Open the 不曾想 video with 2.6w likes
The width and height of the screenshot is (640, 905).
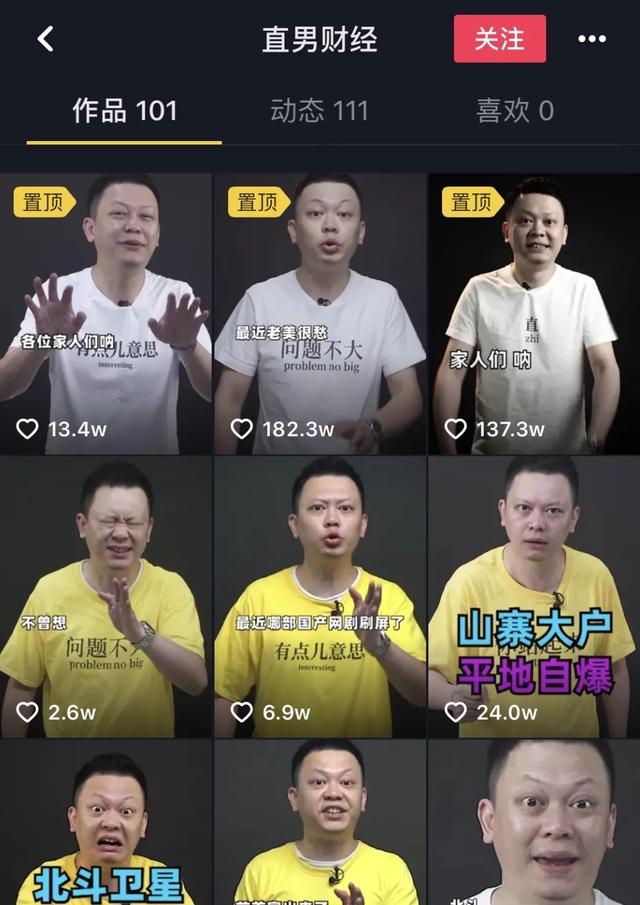click(106, 597)
